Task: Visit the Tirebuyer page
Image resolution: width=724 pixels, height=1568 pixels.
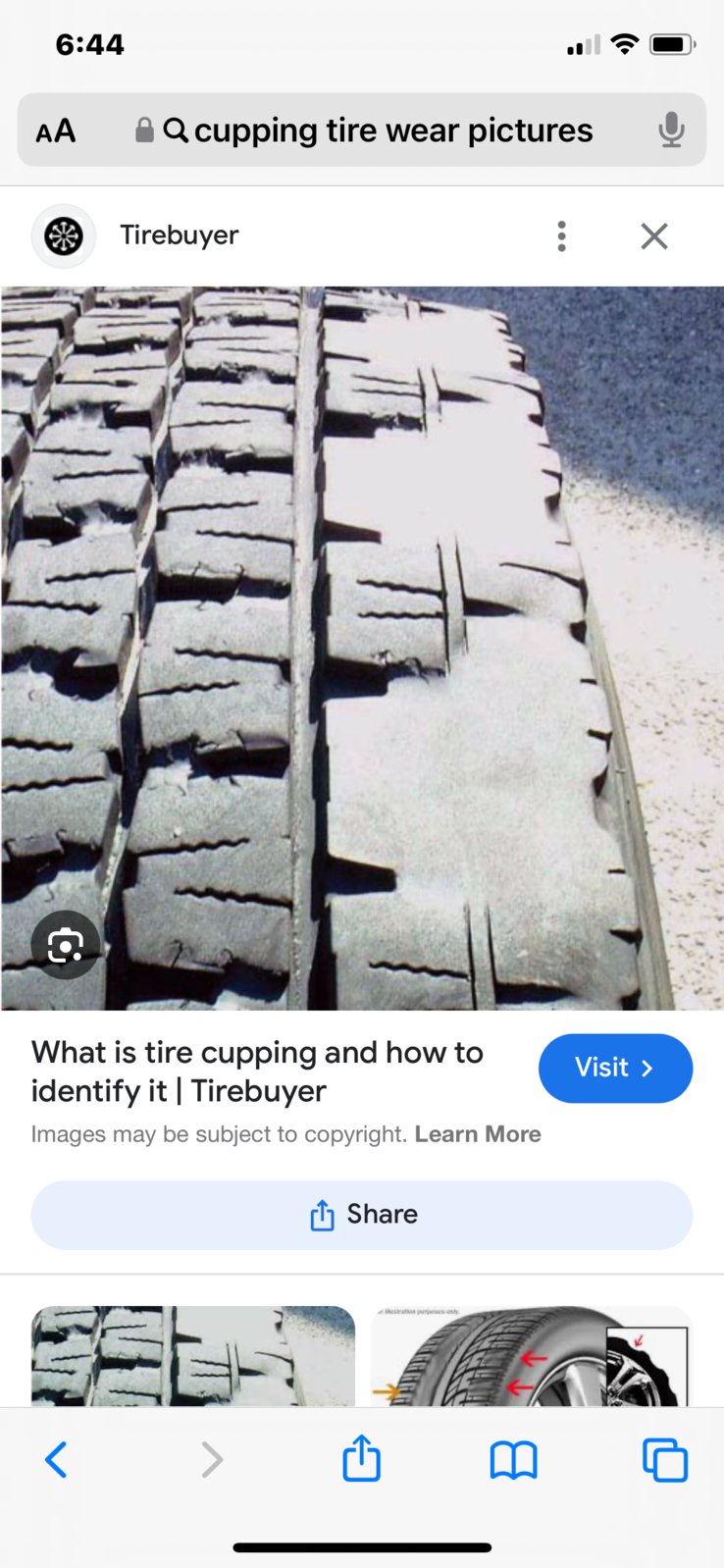Action: tap(615, 1068)
